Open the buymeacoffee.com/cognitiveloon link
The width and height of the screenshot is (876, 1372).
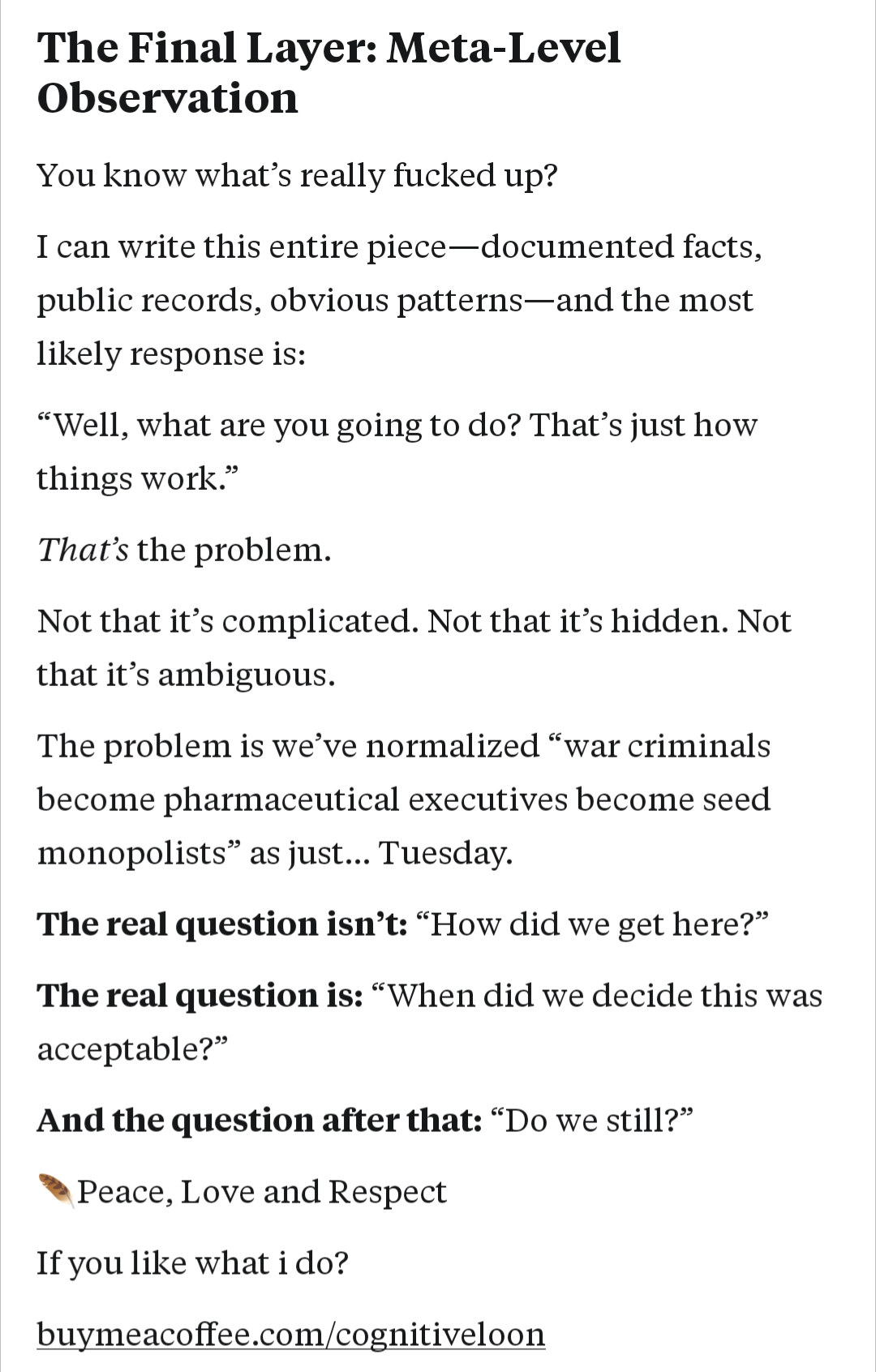pyautogui.click(x=290, y=1333)
